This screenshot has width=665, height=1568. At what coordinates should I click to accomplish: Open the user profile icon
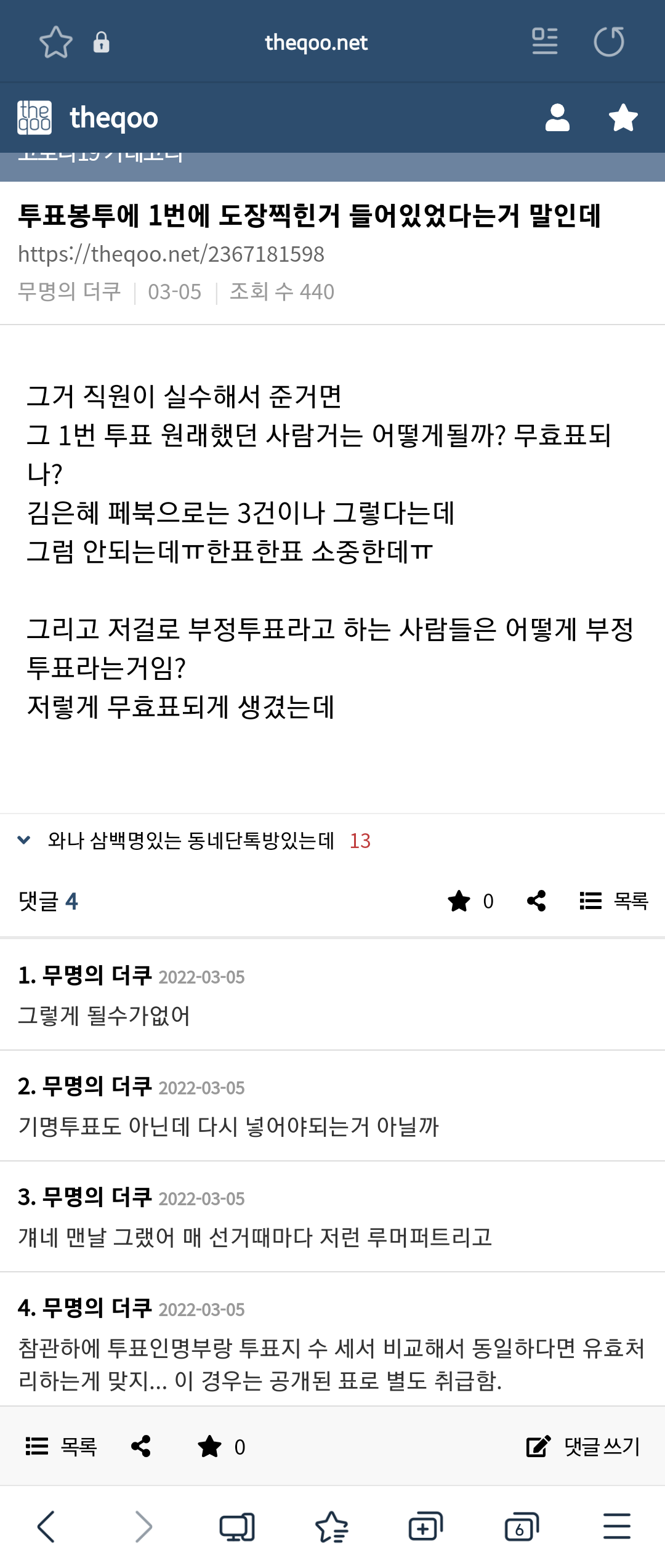[x=557, y=118]
